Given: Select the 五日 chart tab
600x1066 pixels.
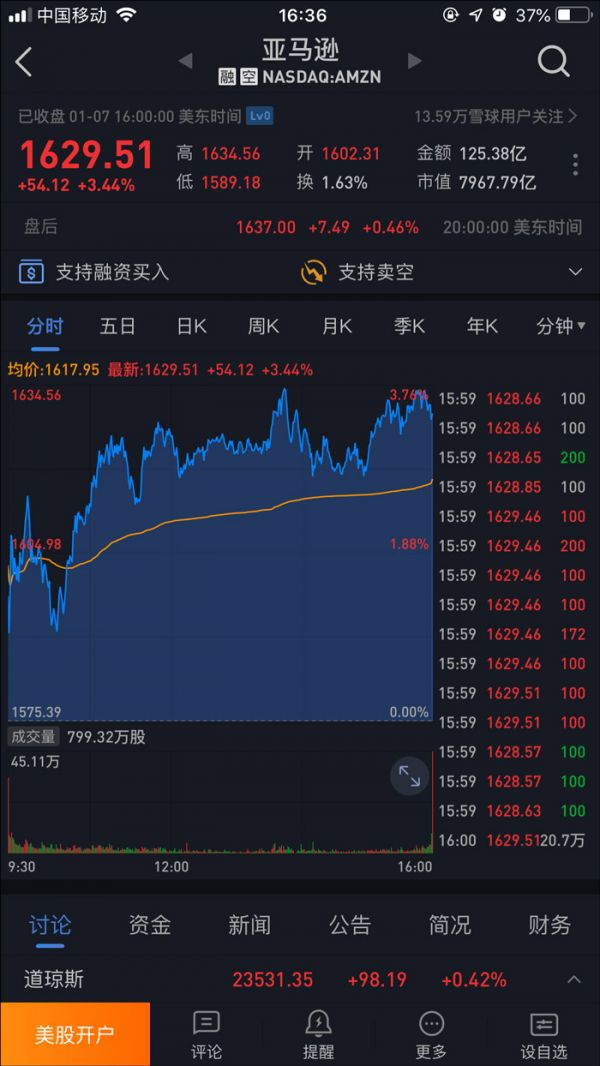Looking at the screenshot, I should [x=118, y=327].
